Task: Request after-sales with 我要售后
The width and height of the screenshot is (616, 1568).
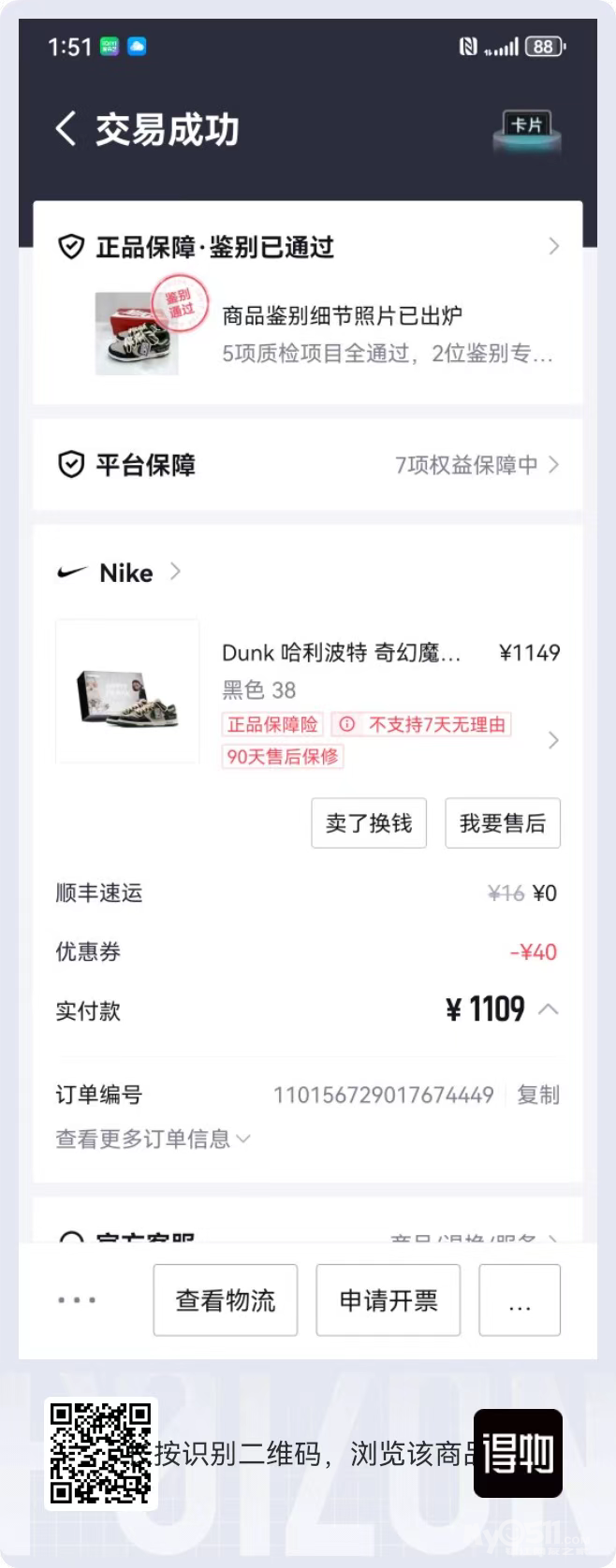Action: [x=503, y=823]
